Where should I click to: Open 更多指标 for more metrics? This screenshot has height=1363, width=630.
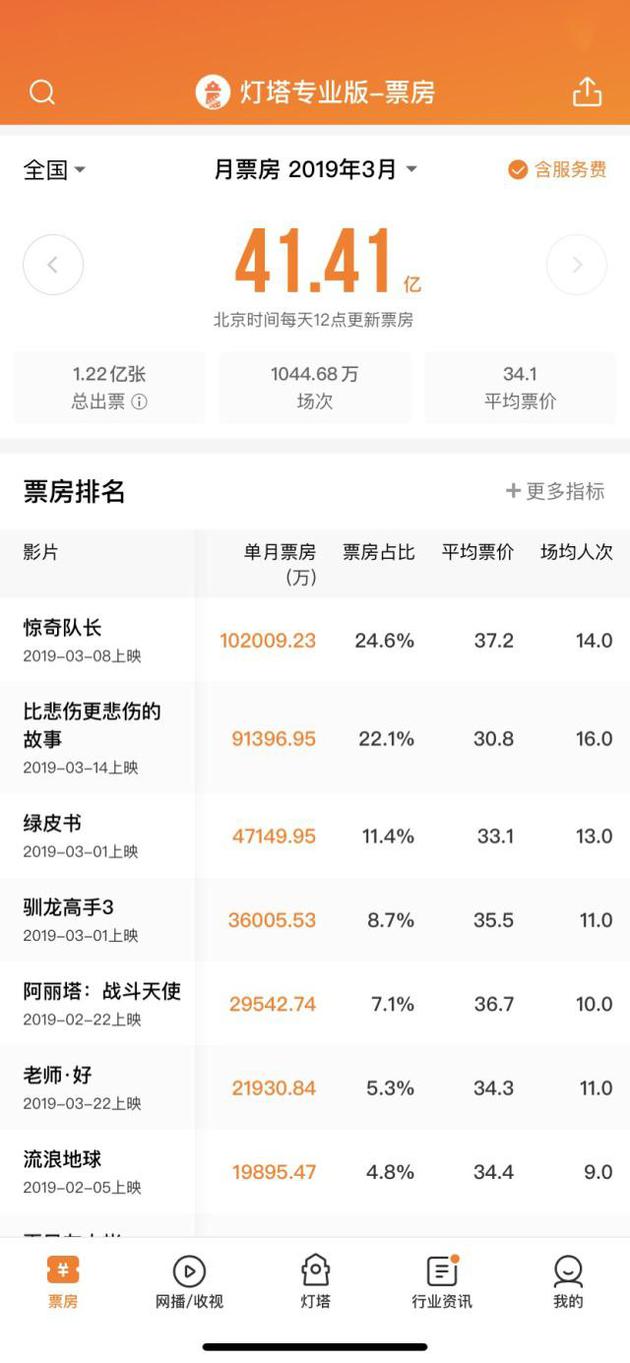coord(555,491)
